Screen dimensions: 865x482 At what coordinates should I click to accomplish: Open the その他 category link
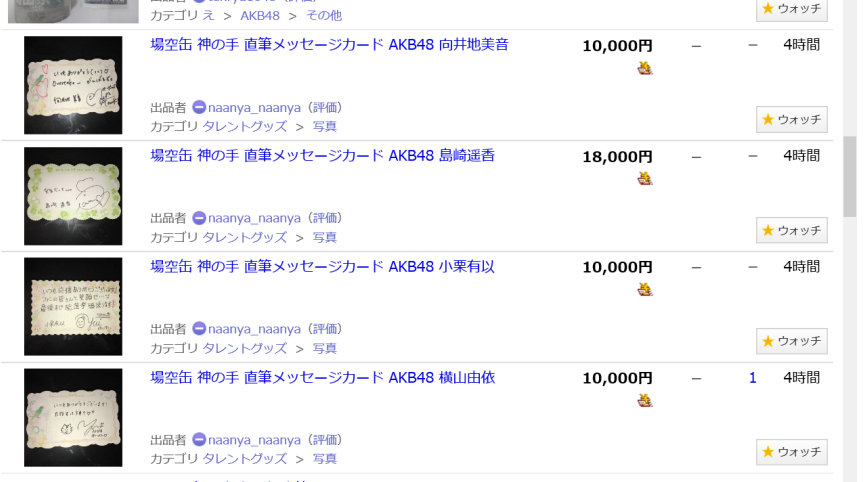click(323, 15)
